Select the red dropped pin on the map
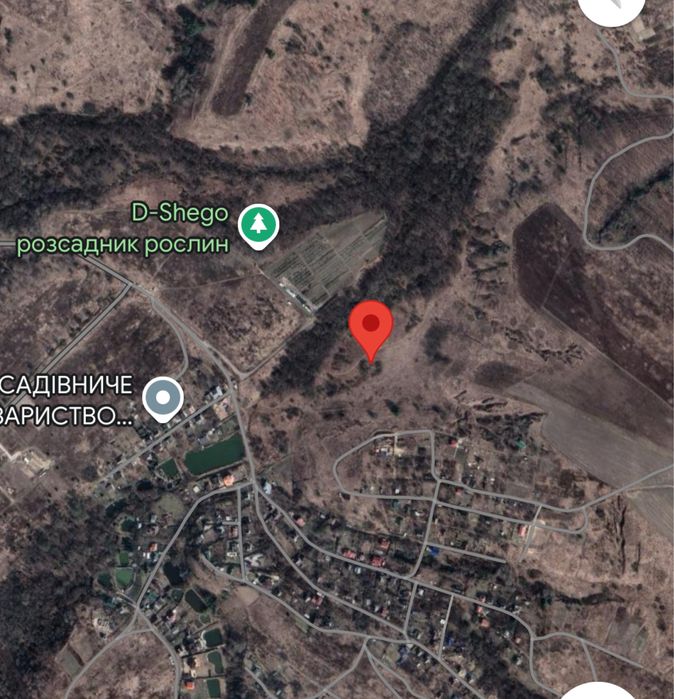Image resolution: width=674 pixels, height=699 pixels. pyautogui.click(x=371, y=327)
